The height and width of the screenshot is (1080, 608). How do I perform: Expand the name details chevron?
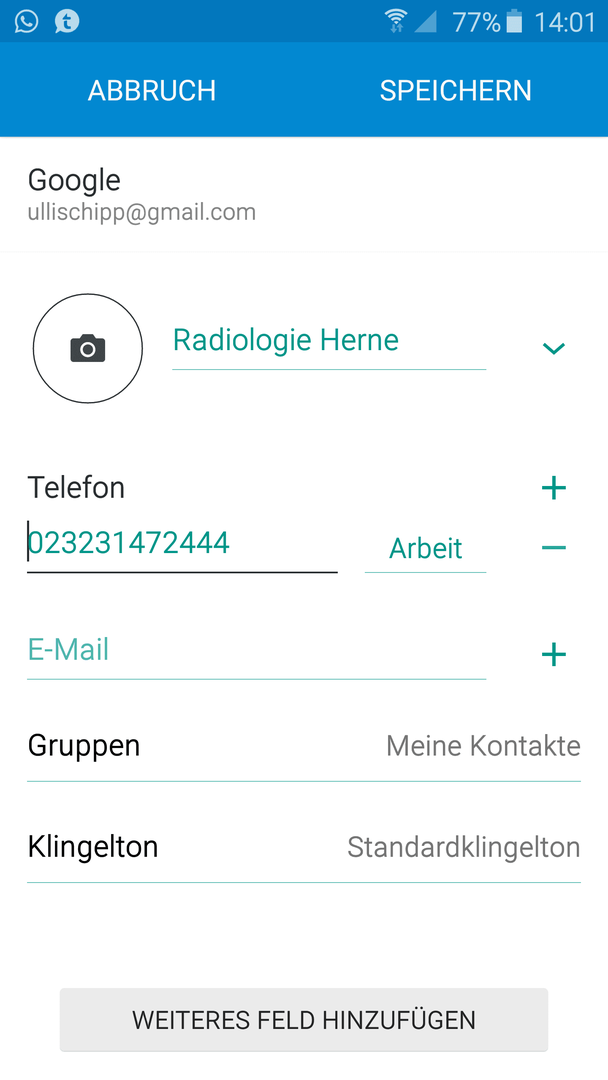tap(554, 349)
